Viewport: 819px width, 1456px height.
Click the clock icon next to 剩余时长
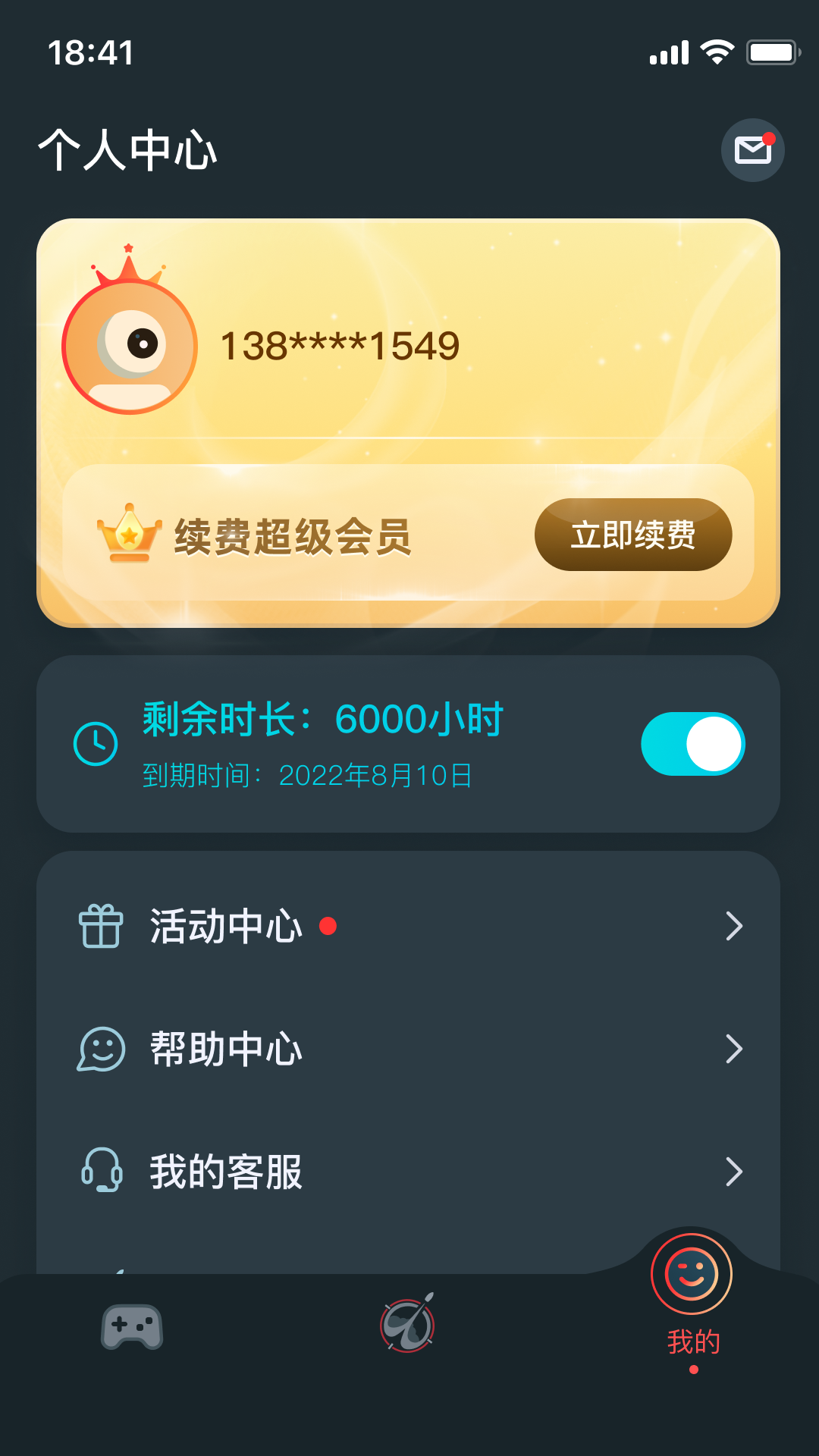96,743
